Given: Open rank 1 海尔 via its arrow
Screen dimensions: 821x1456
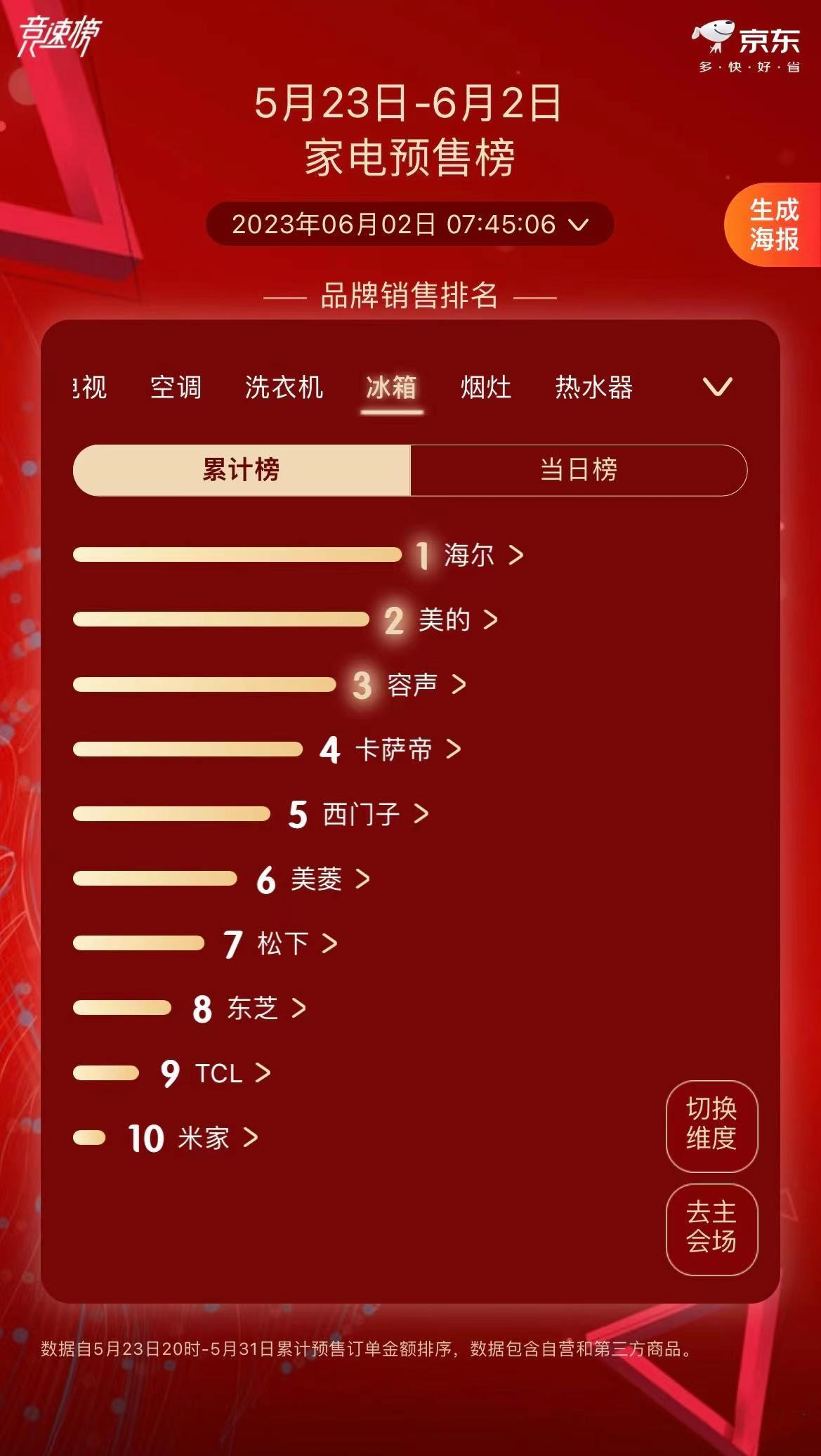Looking at the screenshot, I should [517, 556].
